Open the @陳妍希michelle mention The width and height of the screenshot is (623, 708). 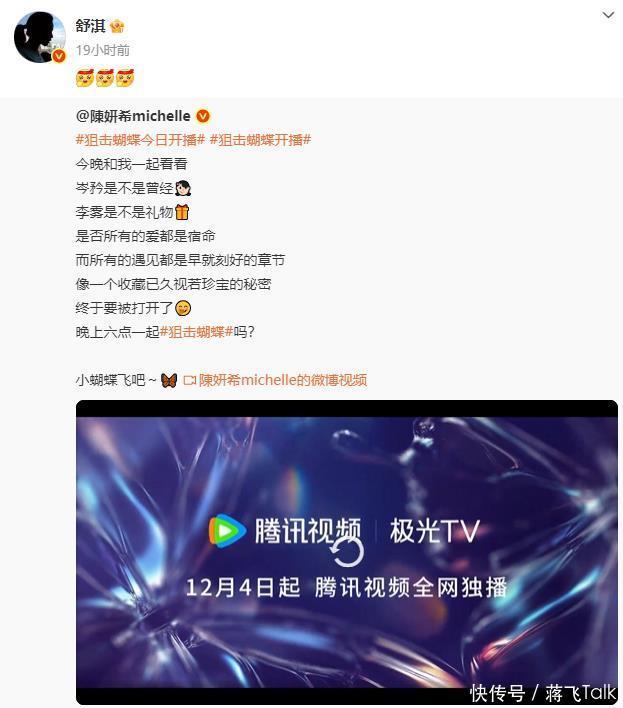[x=134, y=116]
